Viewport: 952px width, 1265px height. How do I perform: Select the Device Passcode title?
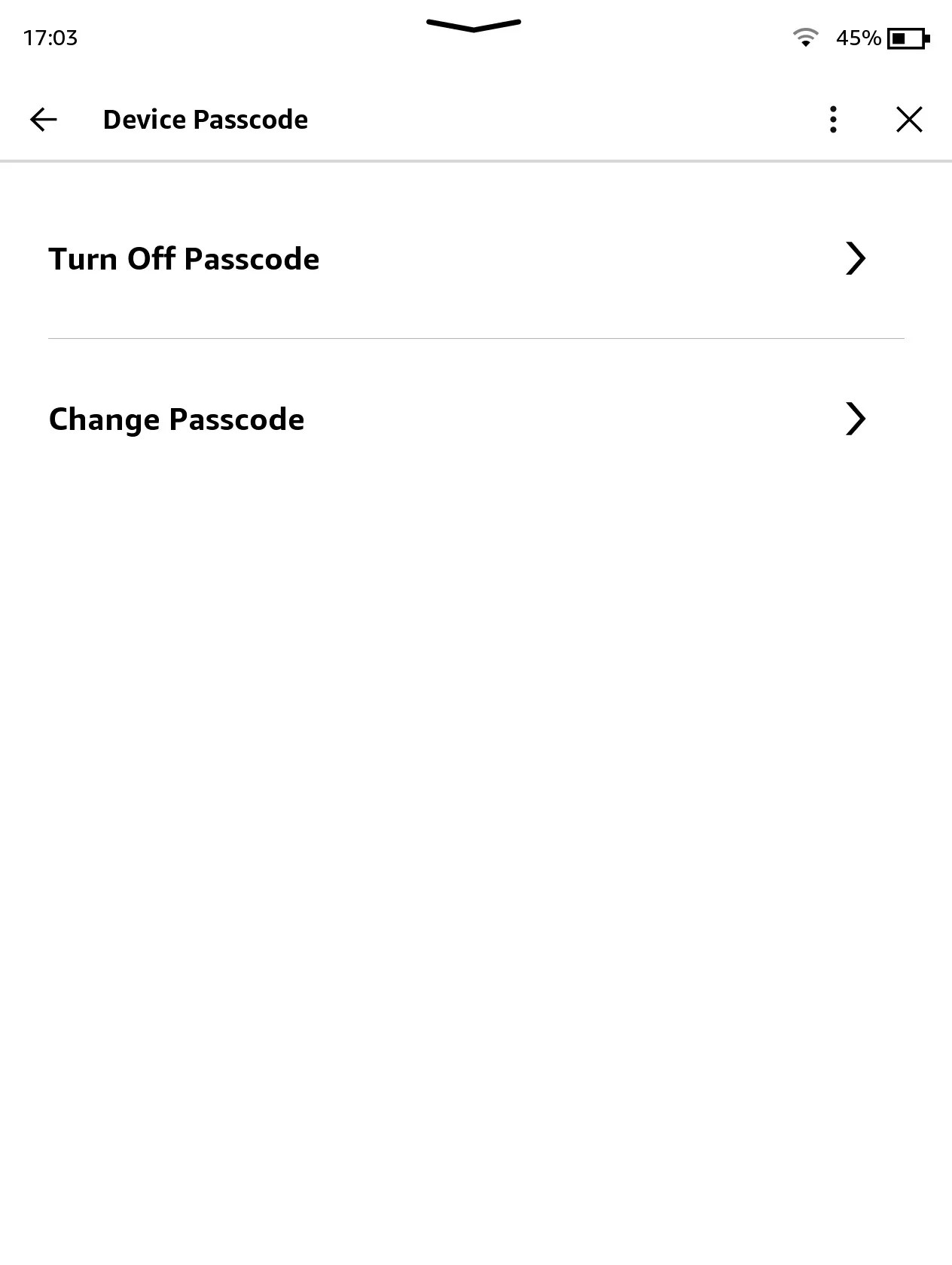pos(205,118)
